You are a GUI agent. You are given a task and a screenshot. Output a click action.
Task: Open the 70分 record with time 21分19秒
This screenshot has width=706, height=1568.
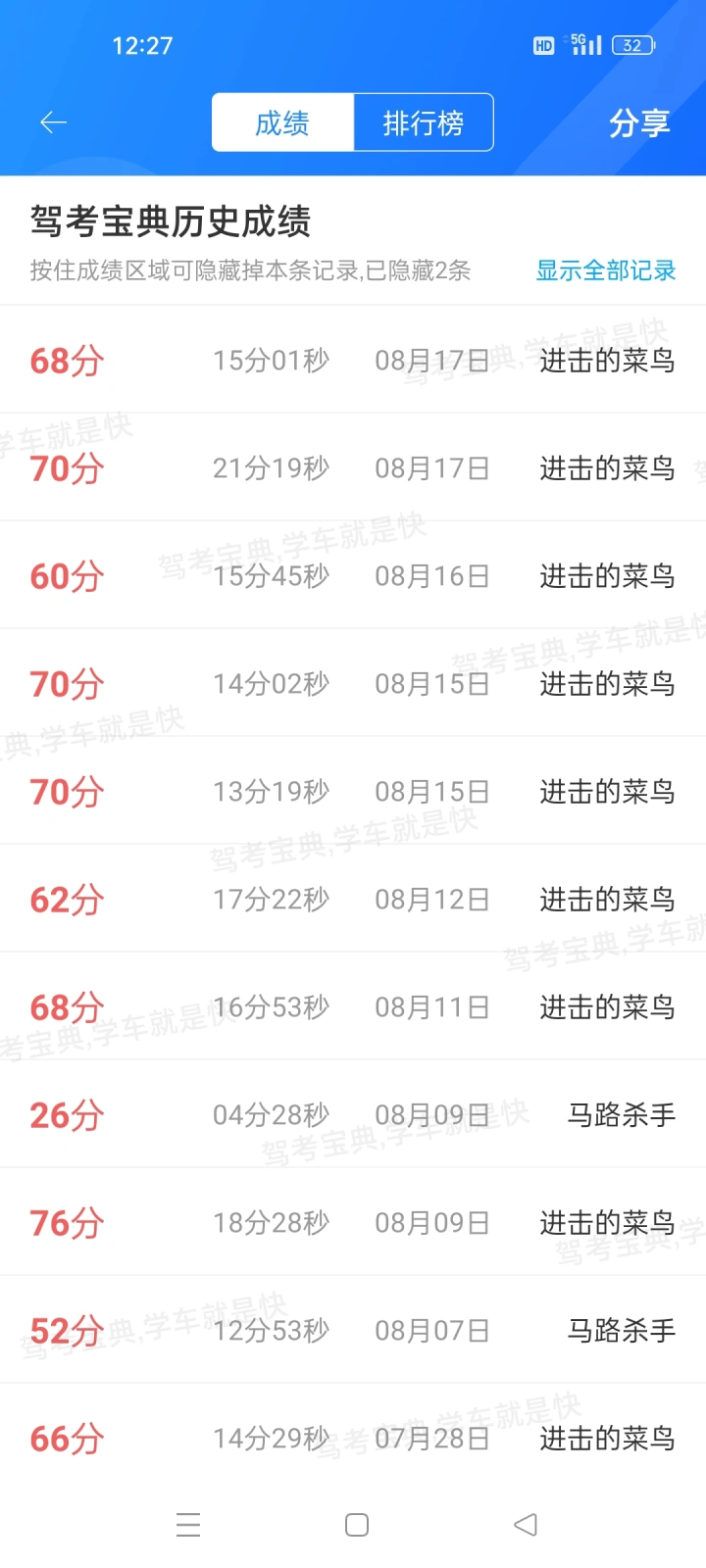tap(353, 467)
